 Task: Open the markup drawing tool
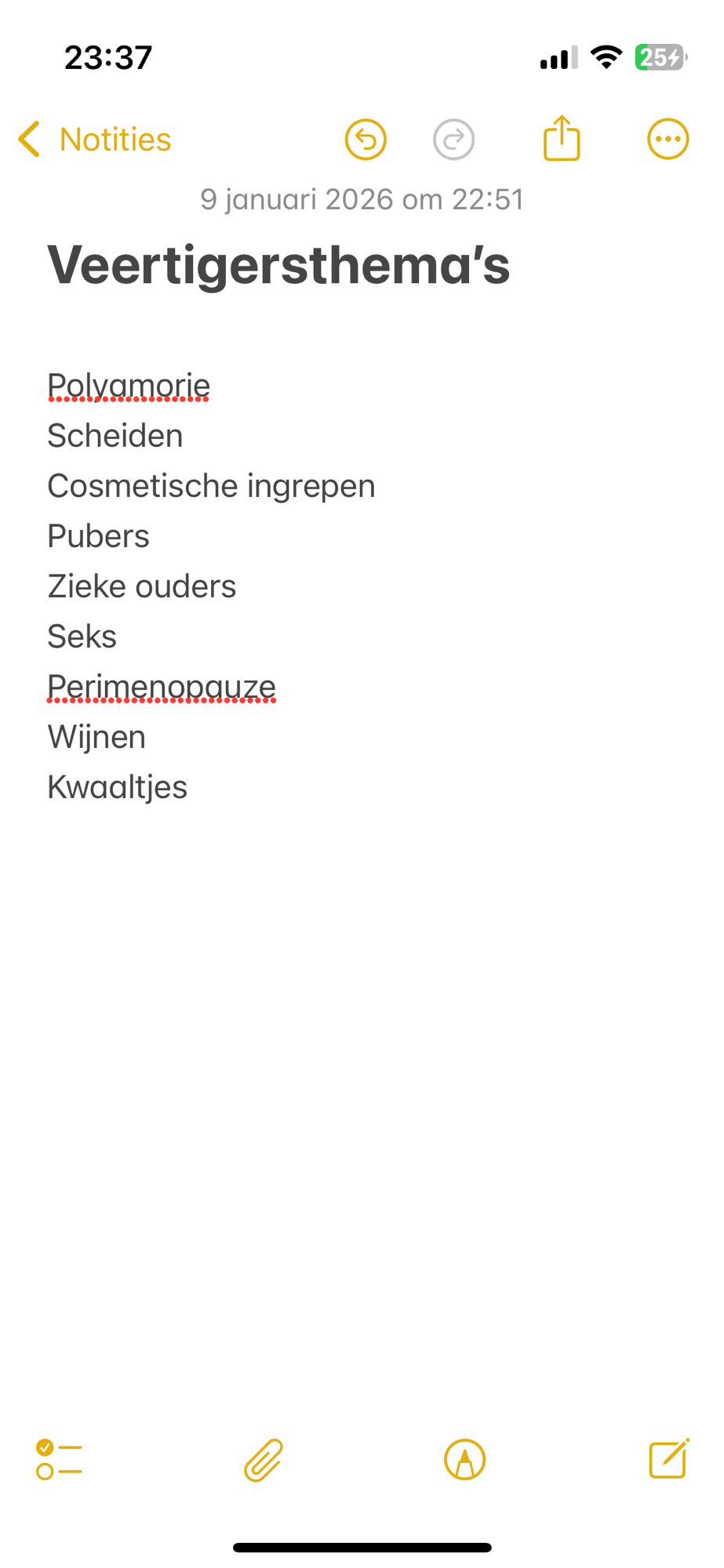tap(464, 1460)
